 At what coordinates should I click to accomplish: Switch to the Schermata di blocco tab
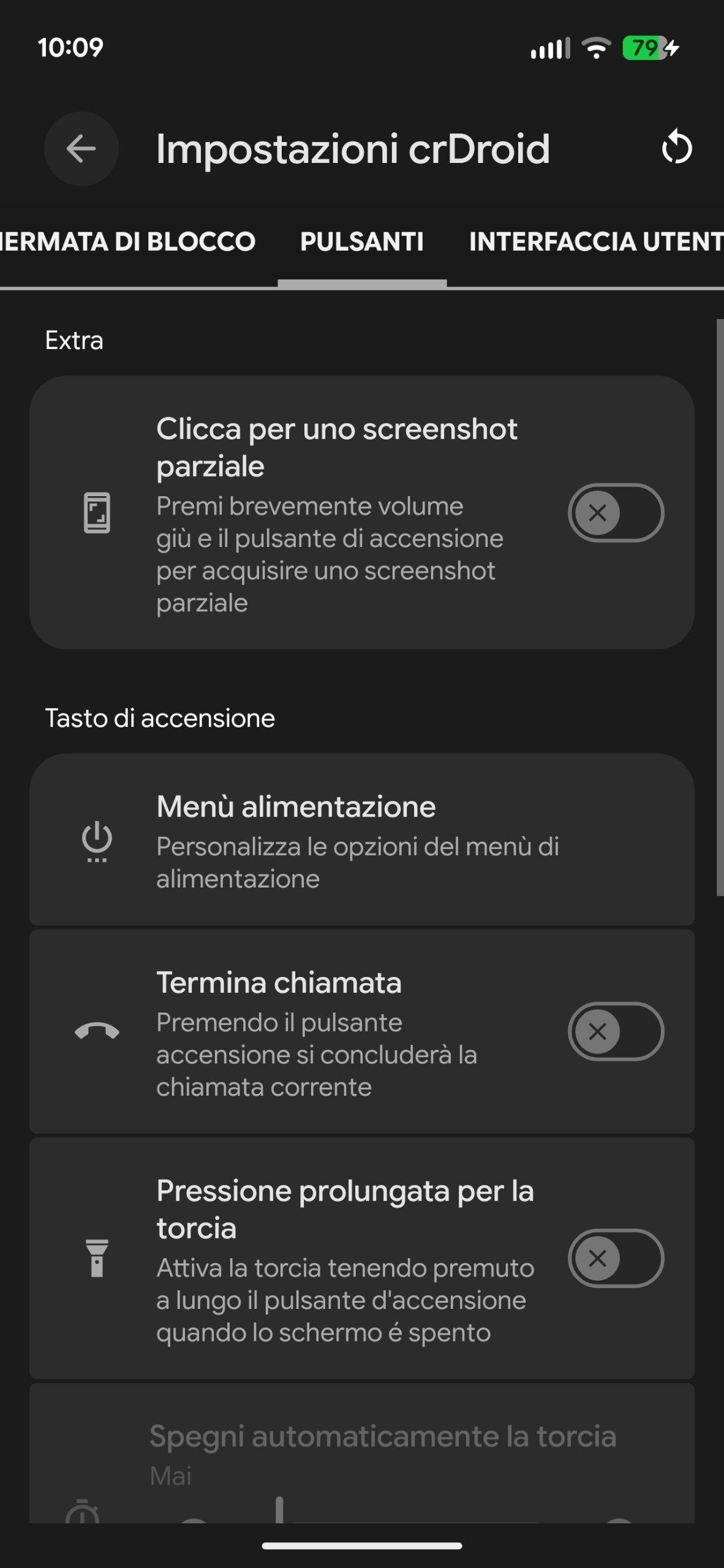coord(127,241)
